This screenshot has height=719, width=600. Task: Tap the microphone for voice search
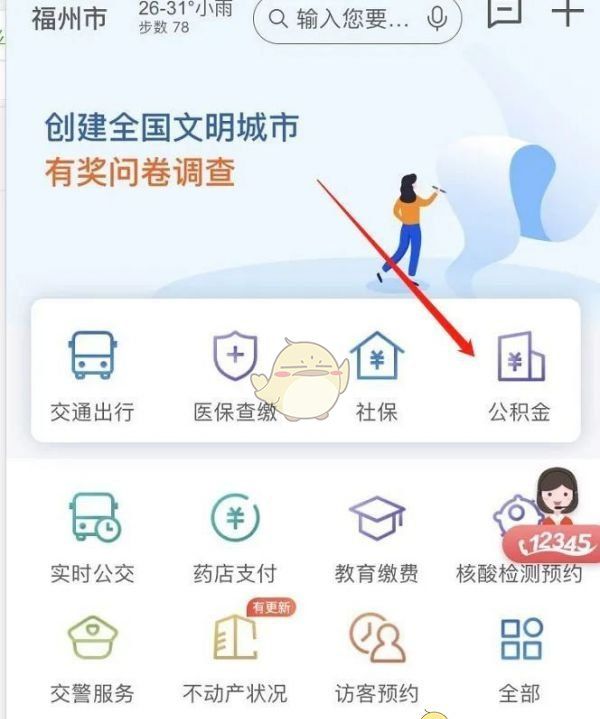(437, 20)
